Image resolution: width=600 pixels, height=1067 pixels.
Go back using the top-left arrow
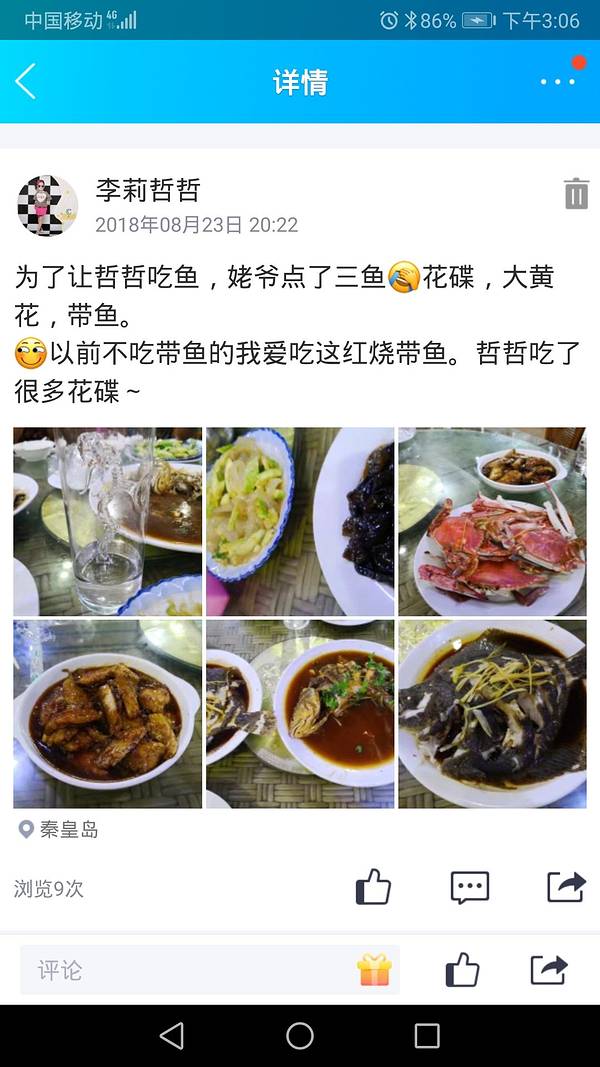[x=27, y=81]
